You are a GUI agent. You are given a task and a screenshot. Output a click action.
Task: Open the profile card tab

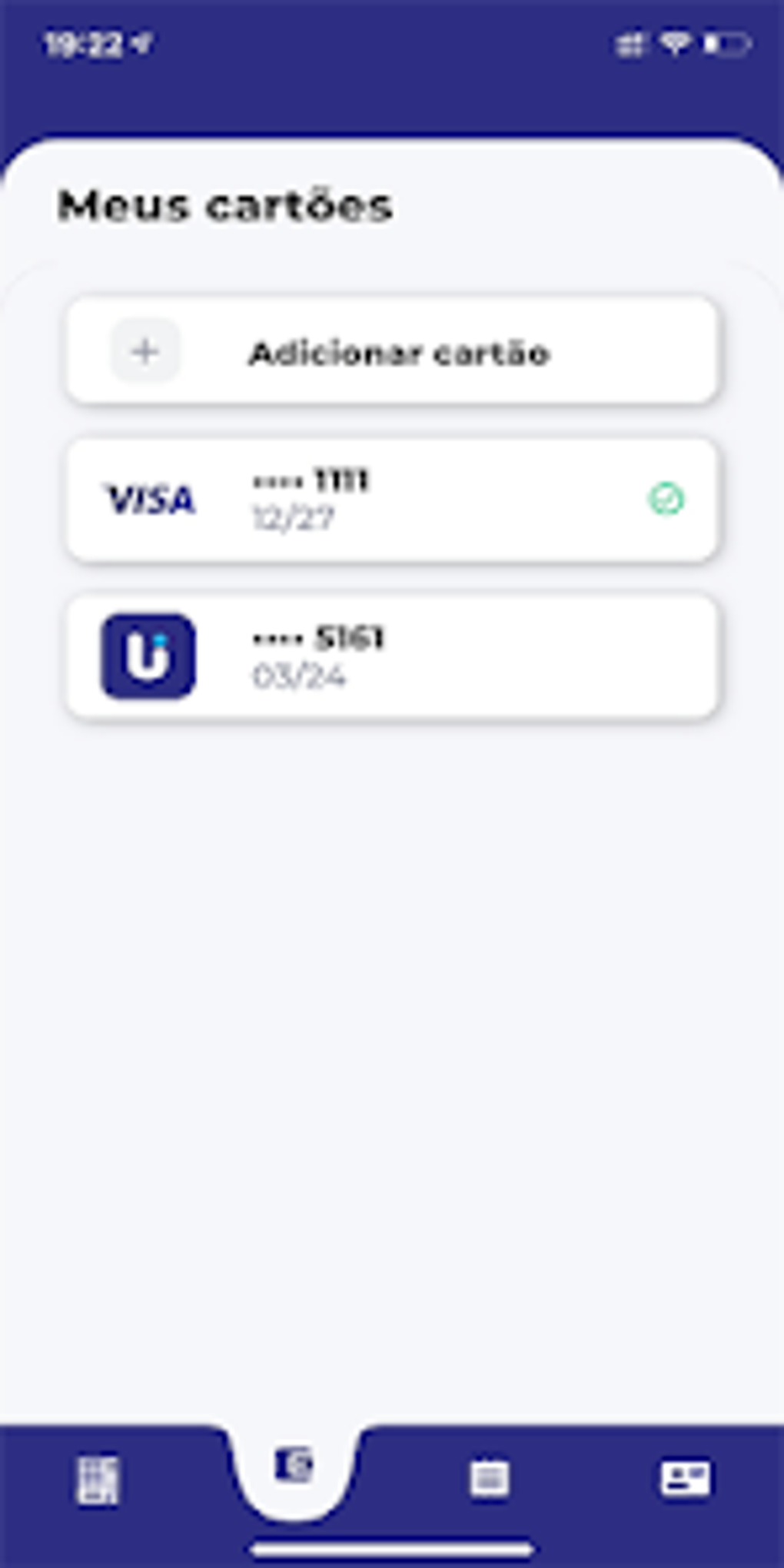point(686,1478)
